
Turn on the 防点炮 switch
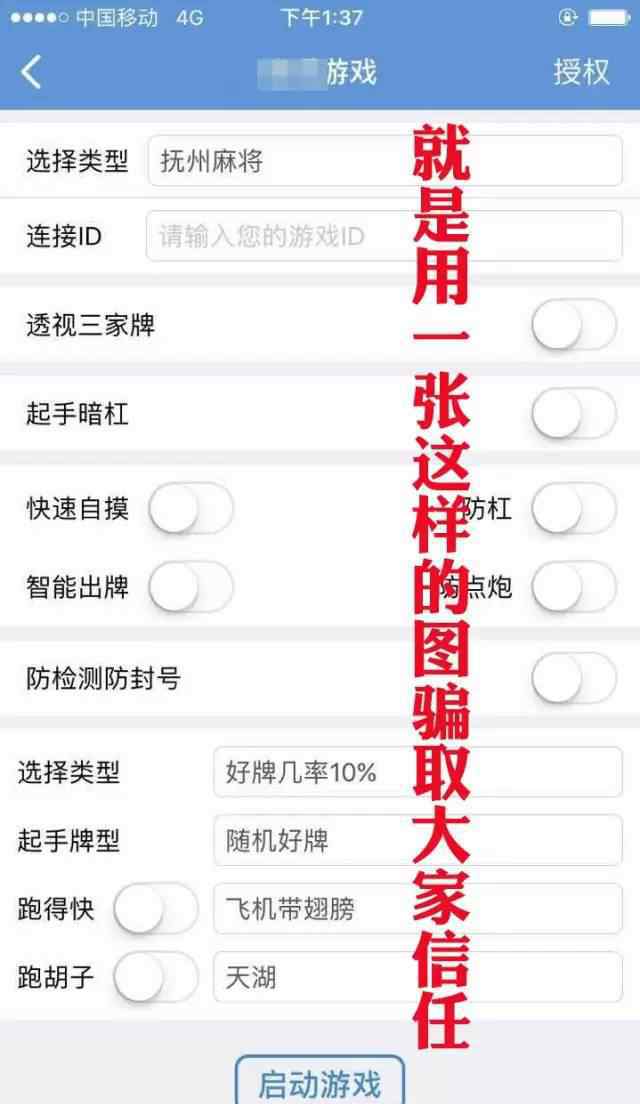(573, 586)
